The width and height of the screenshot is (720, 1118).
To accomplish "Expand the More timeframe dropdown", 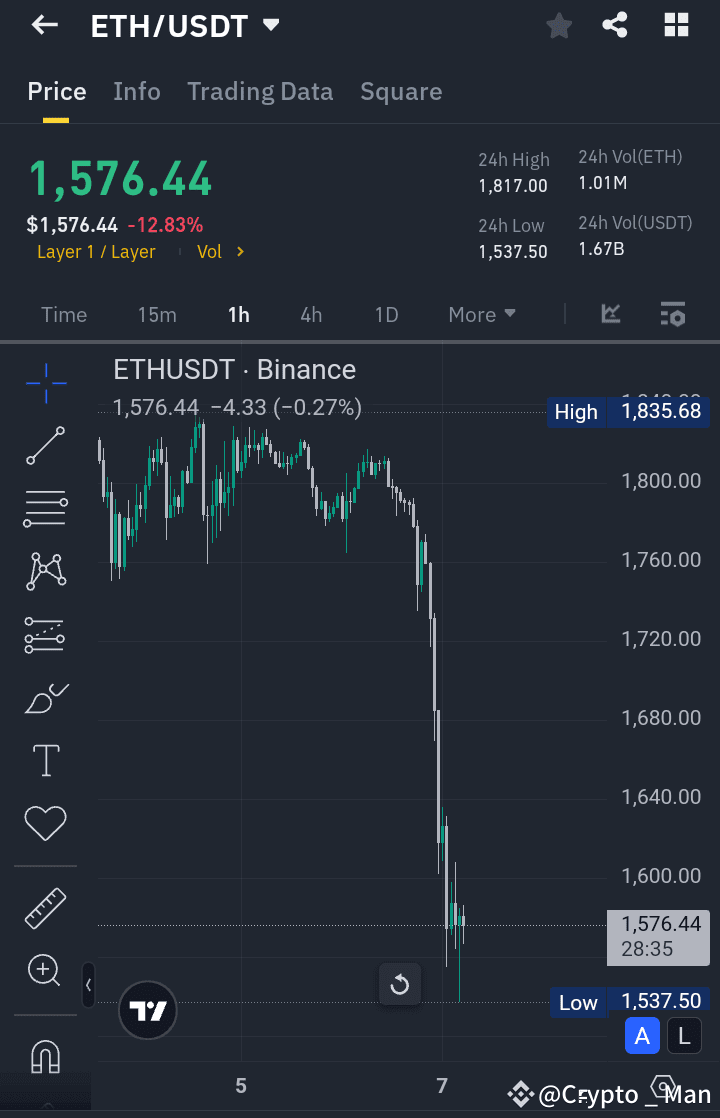I will coord(481,314).
